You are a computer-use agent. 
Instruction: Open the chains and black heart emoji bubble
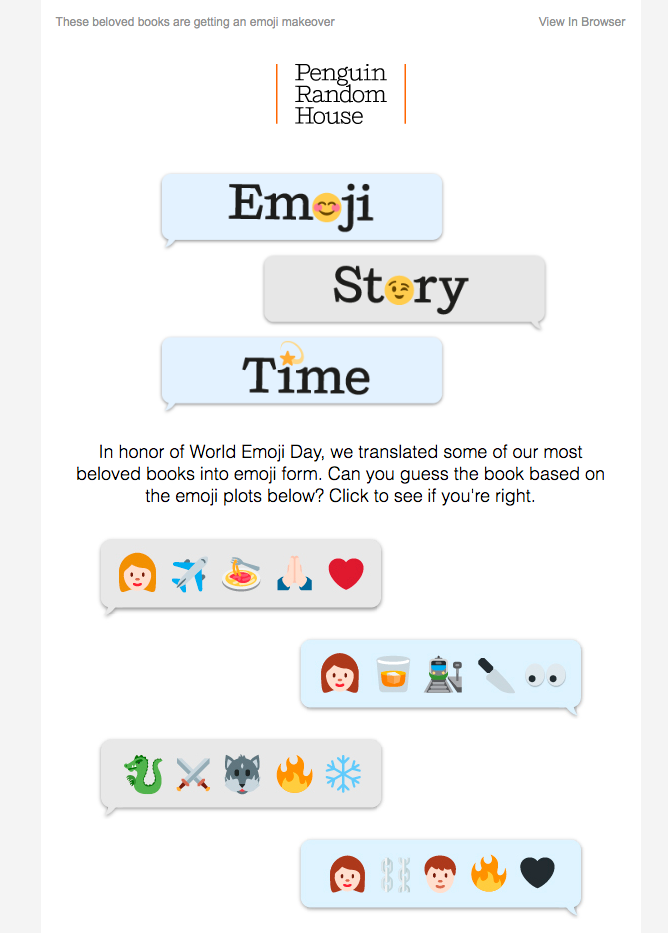point(441,873)
